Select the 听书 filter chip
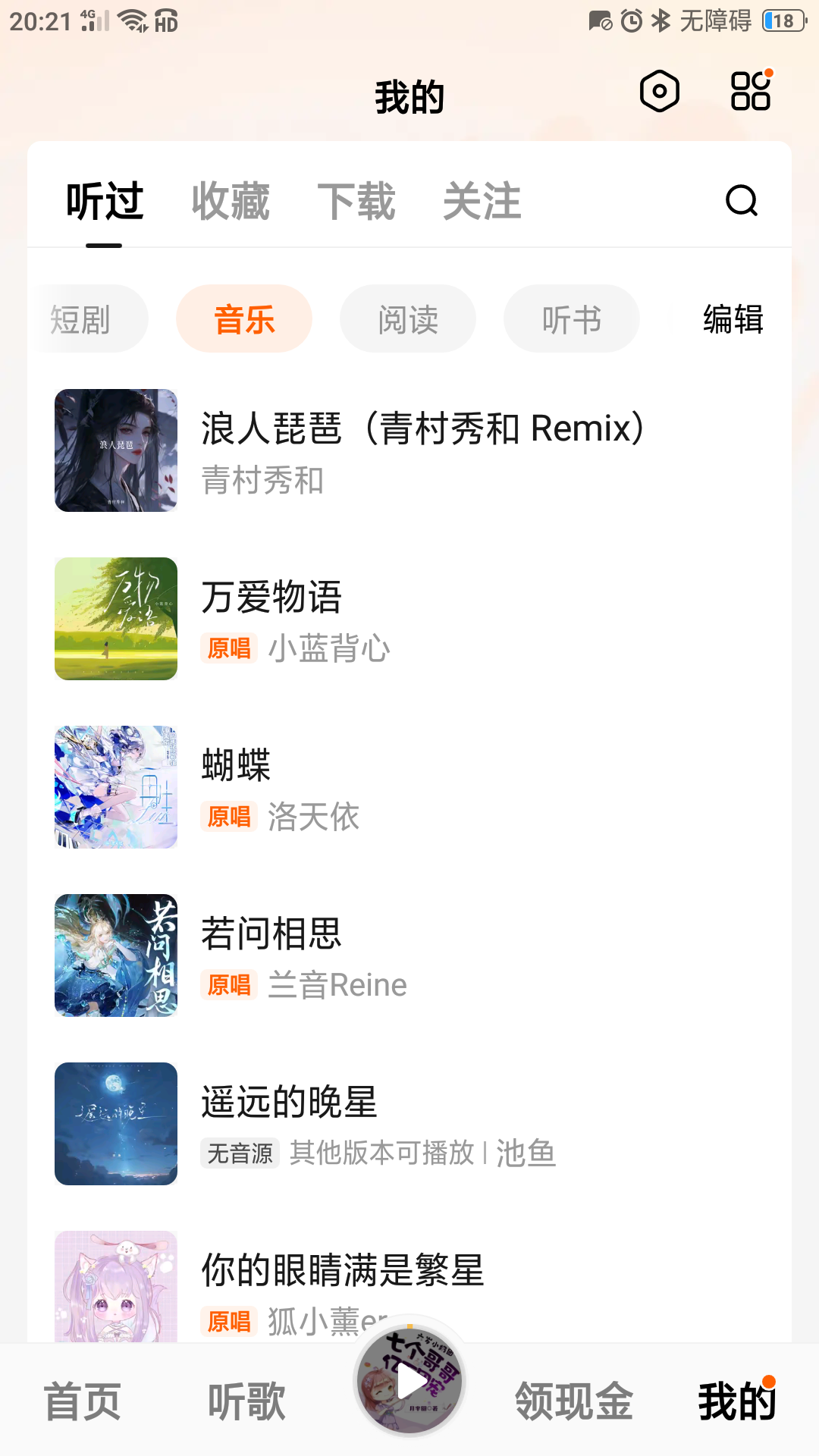819x1456 pixels. 572,319
